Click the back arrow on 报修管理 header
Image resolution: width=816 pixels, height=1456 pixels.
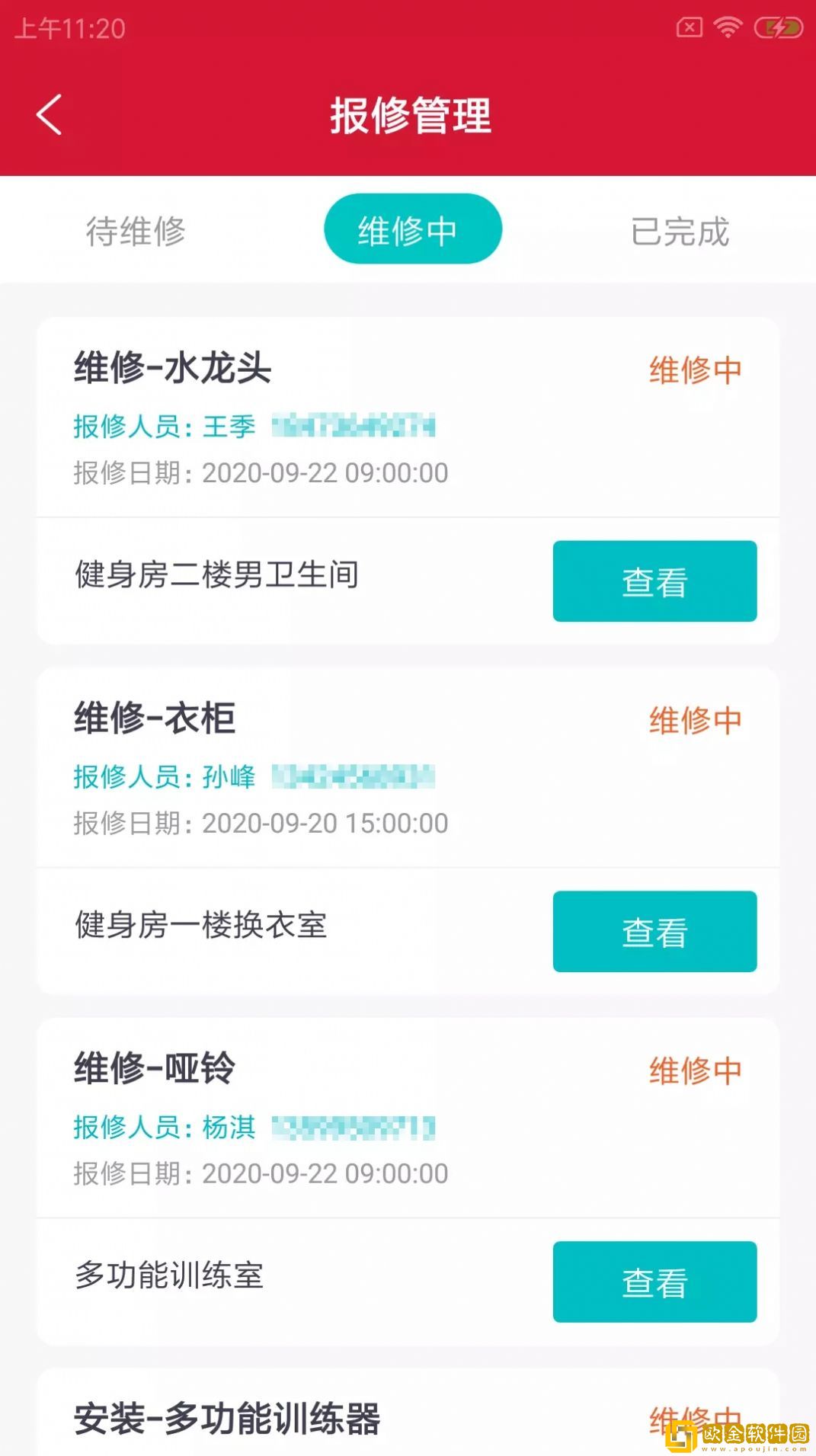pyautogui.click(x=48, y=116)
